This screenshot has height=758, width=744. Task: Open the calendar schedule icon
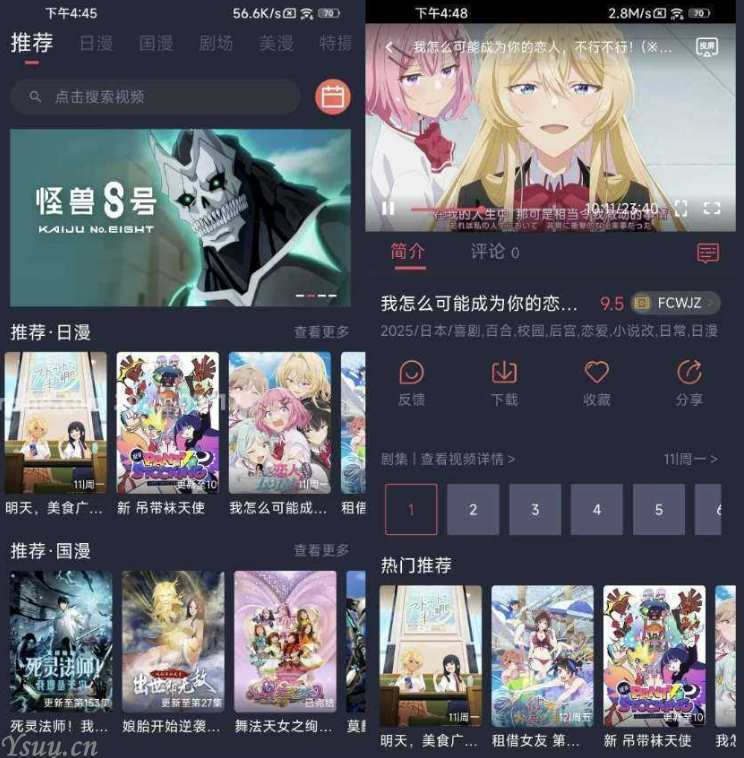click(333, 97)
